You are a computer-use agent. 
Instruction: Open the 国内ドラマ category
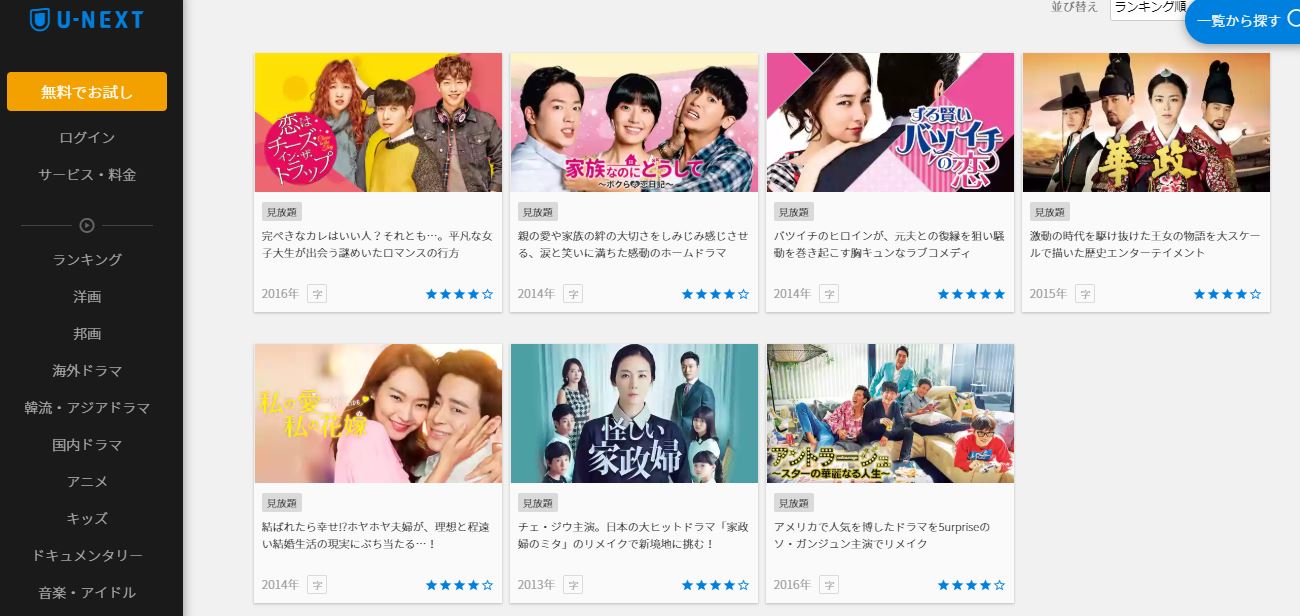(x=87, y=445)
